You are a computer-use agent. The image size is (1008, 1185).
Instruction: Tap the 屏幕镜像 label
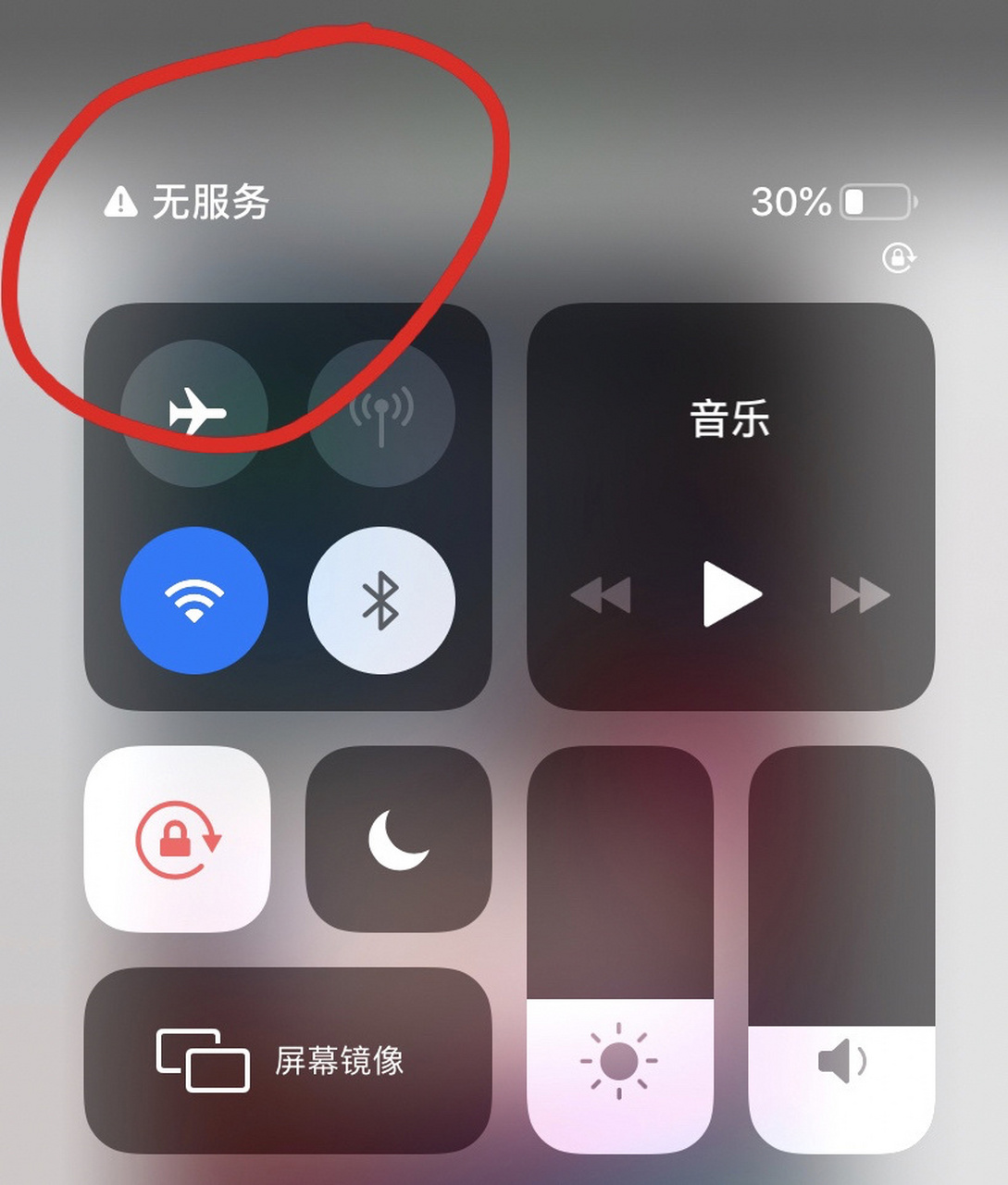342,1063
